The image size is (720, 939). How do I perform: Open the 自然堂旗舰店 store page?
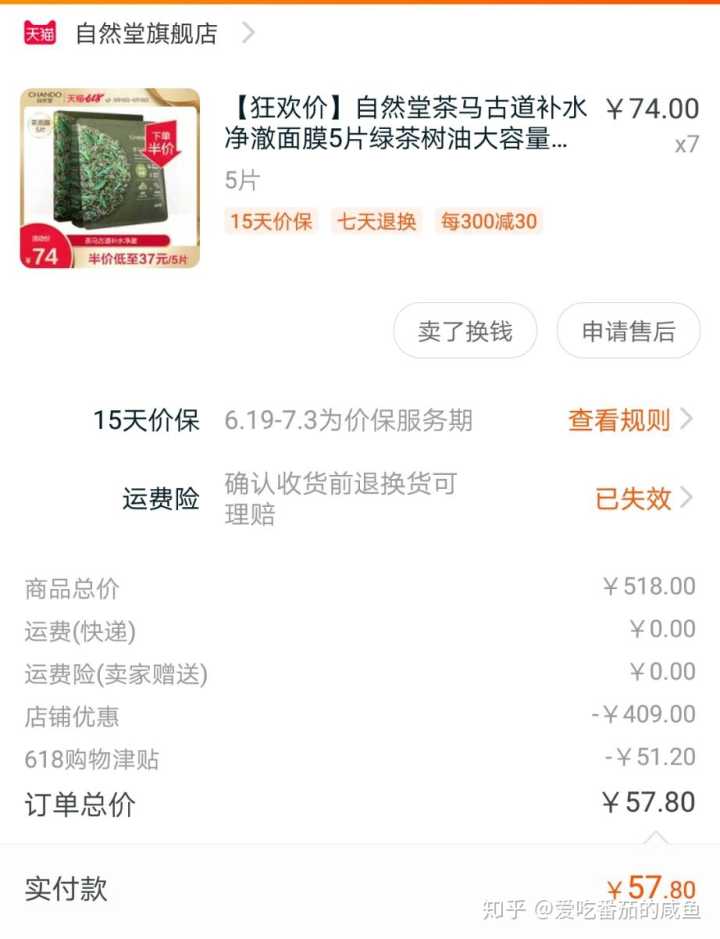tap(146, 33)
